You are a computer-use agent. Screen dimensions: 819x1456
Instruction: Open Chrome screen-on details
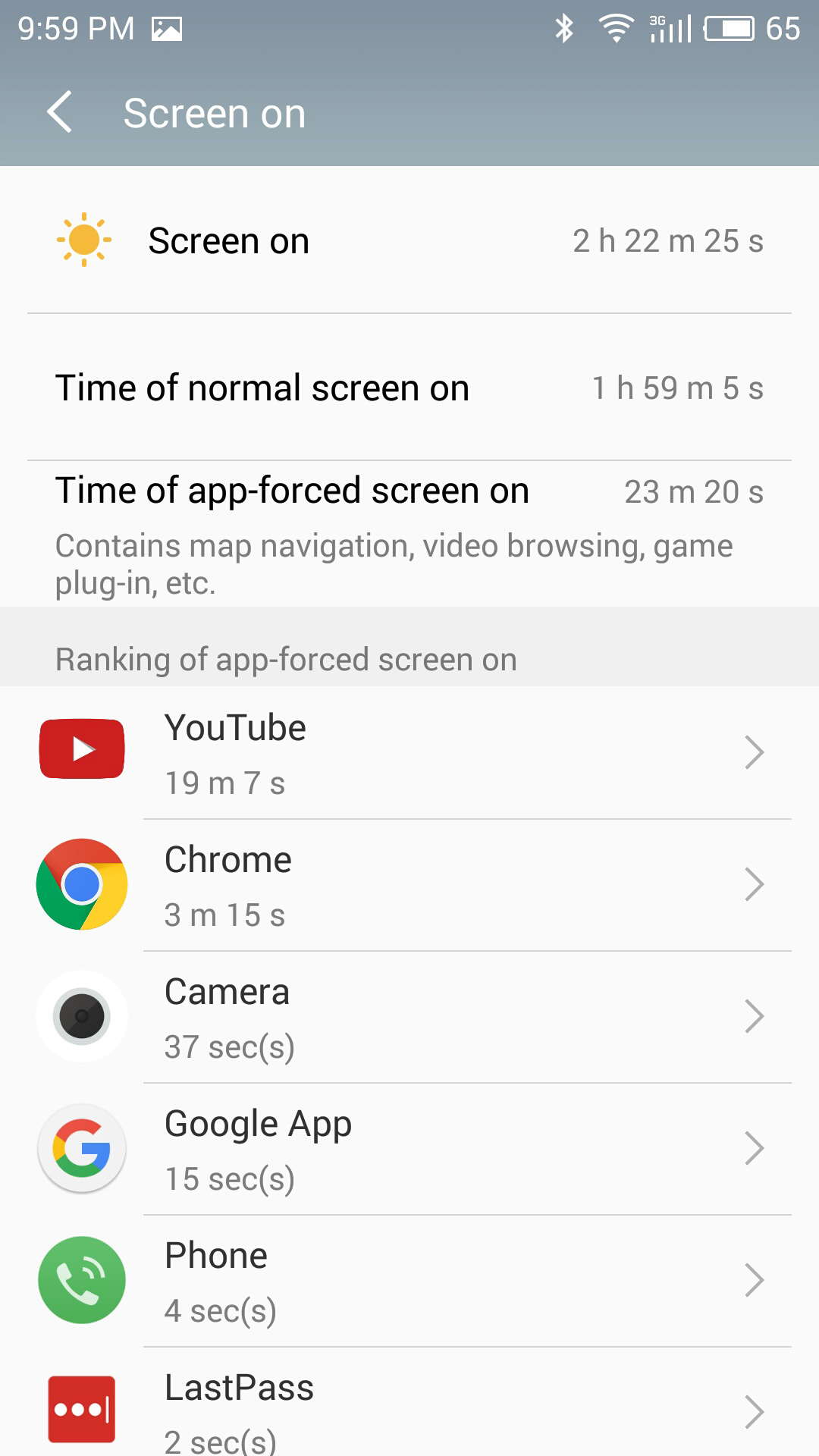click(x=409, y=884)
